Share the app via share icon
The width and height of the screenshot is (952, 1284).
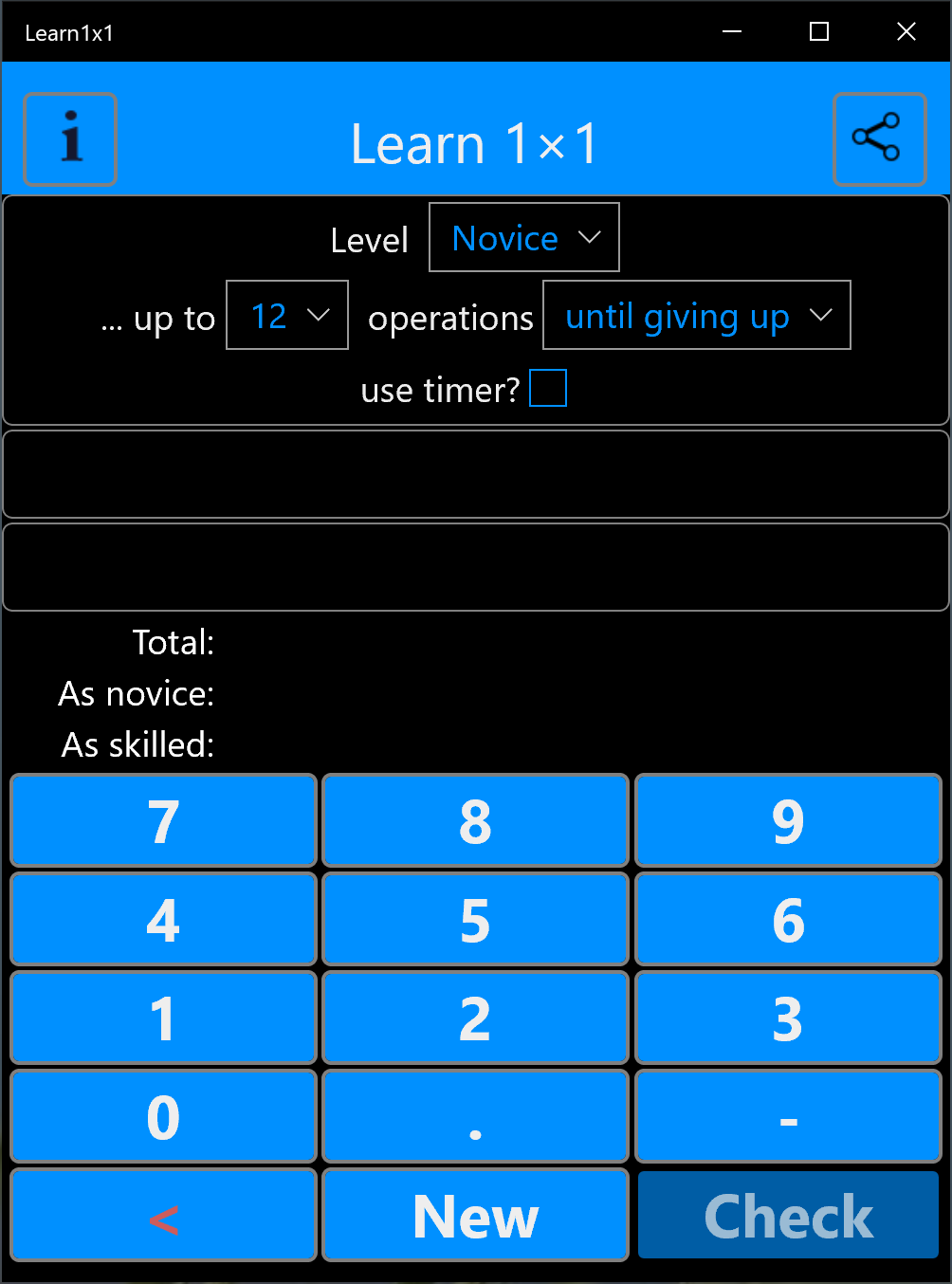click(x=879, y=139)
